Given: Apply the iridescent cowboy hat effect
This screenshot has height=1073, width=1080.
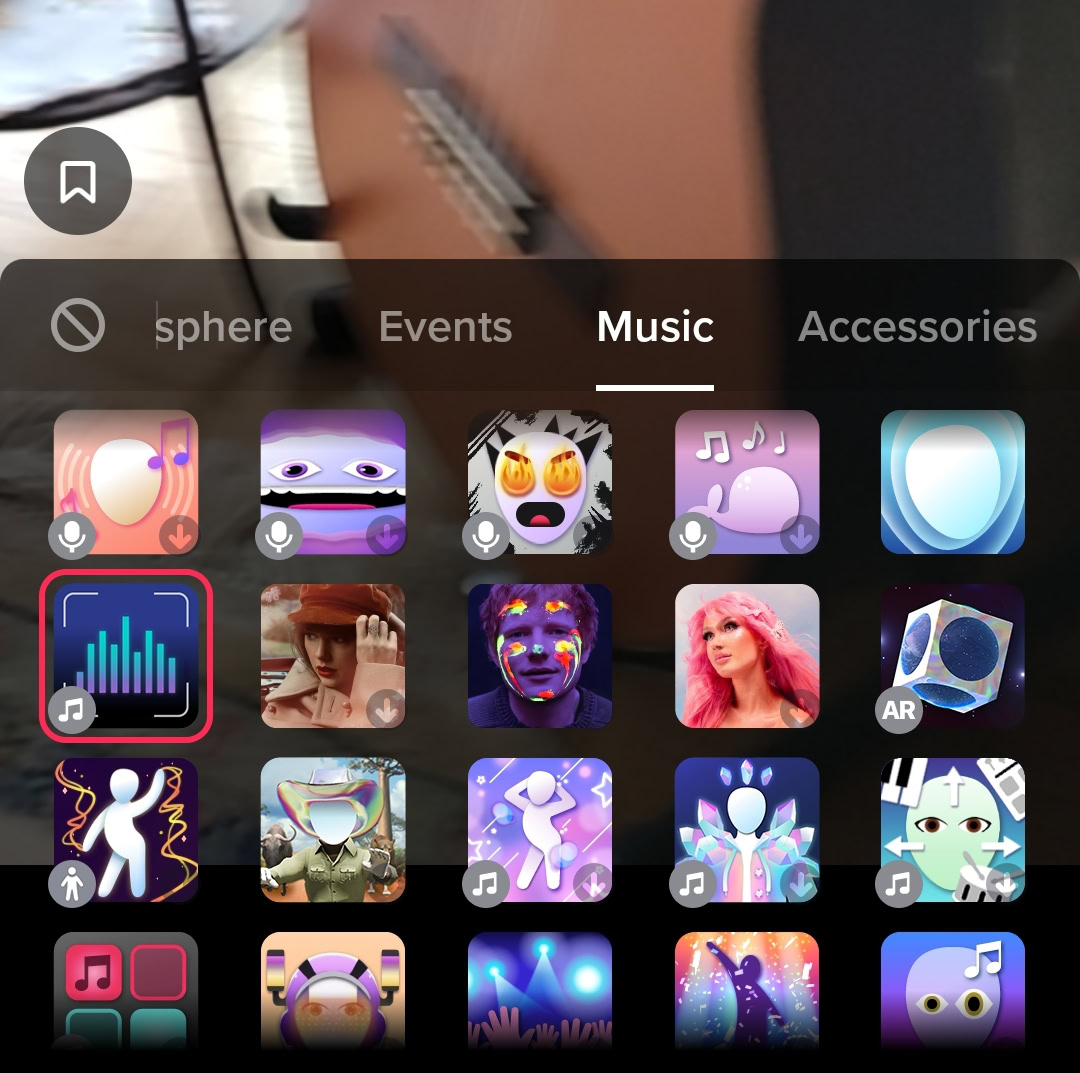Looking at the screenshot, I should pos(333,830).
